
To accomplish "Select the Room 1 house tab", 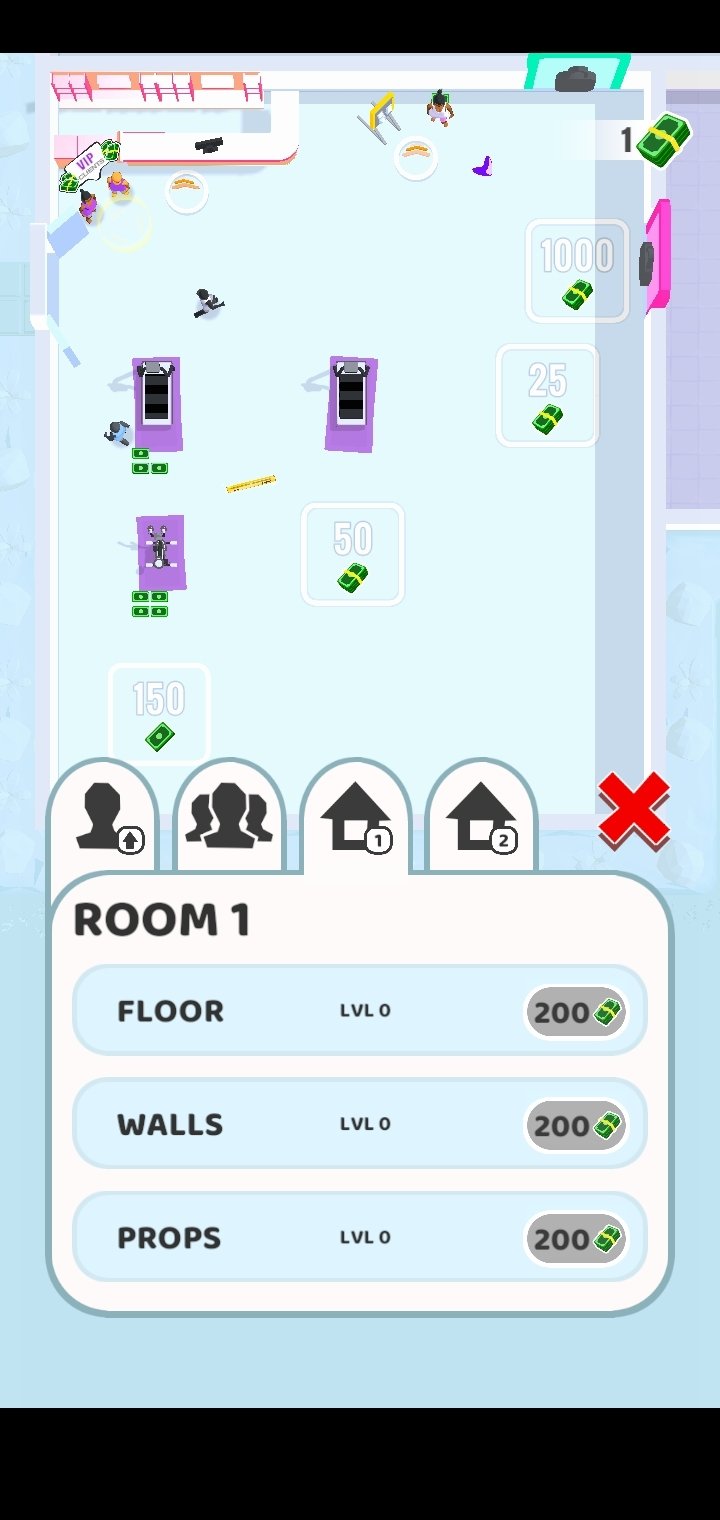I will tap(355, 816).
